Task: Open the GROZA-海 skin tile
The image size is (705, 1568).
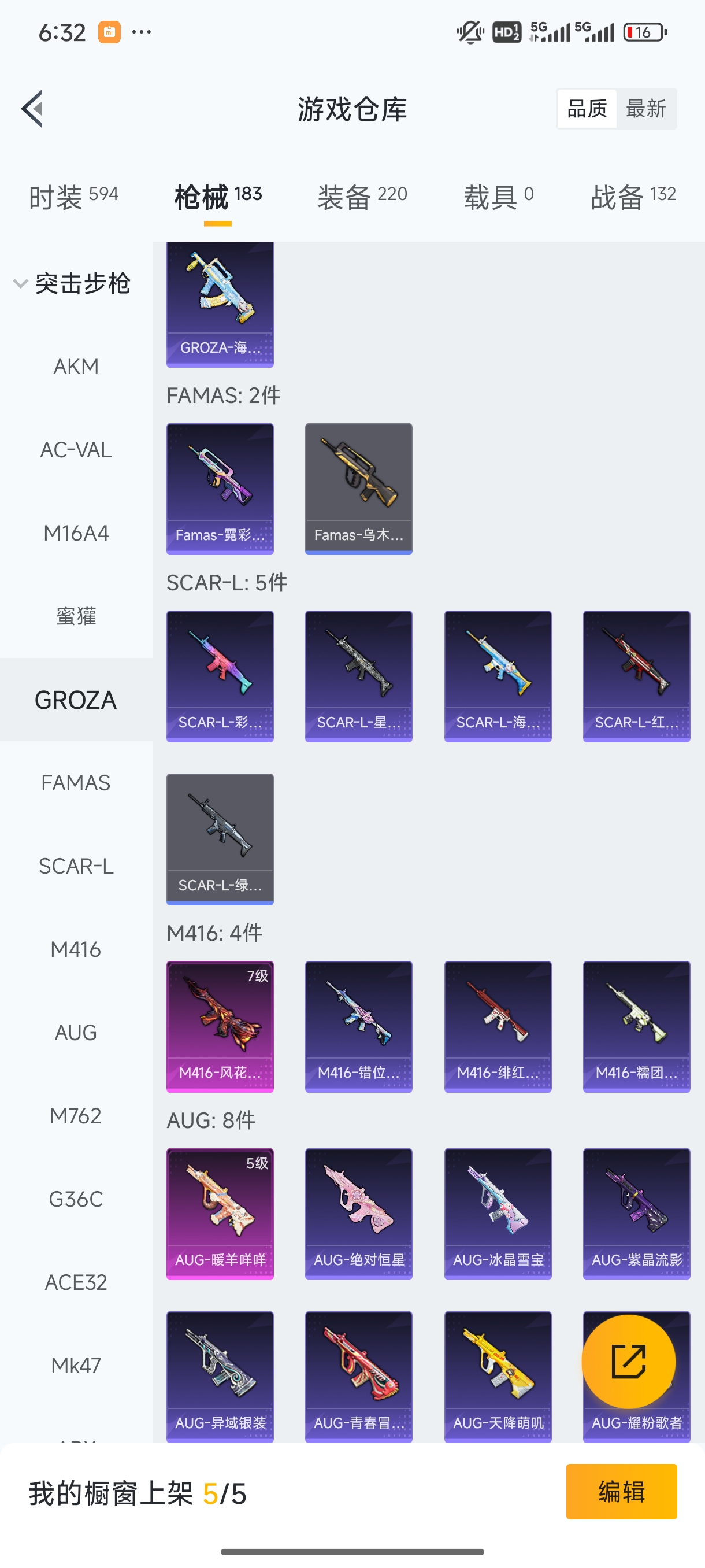Action: pos(220,304)
